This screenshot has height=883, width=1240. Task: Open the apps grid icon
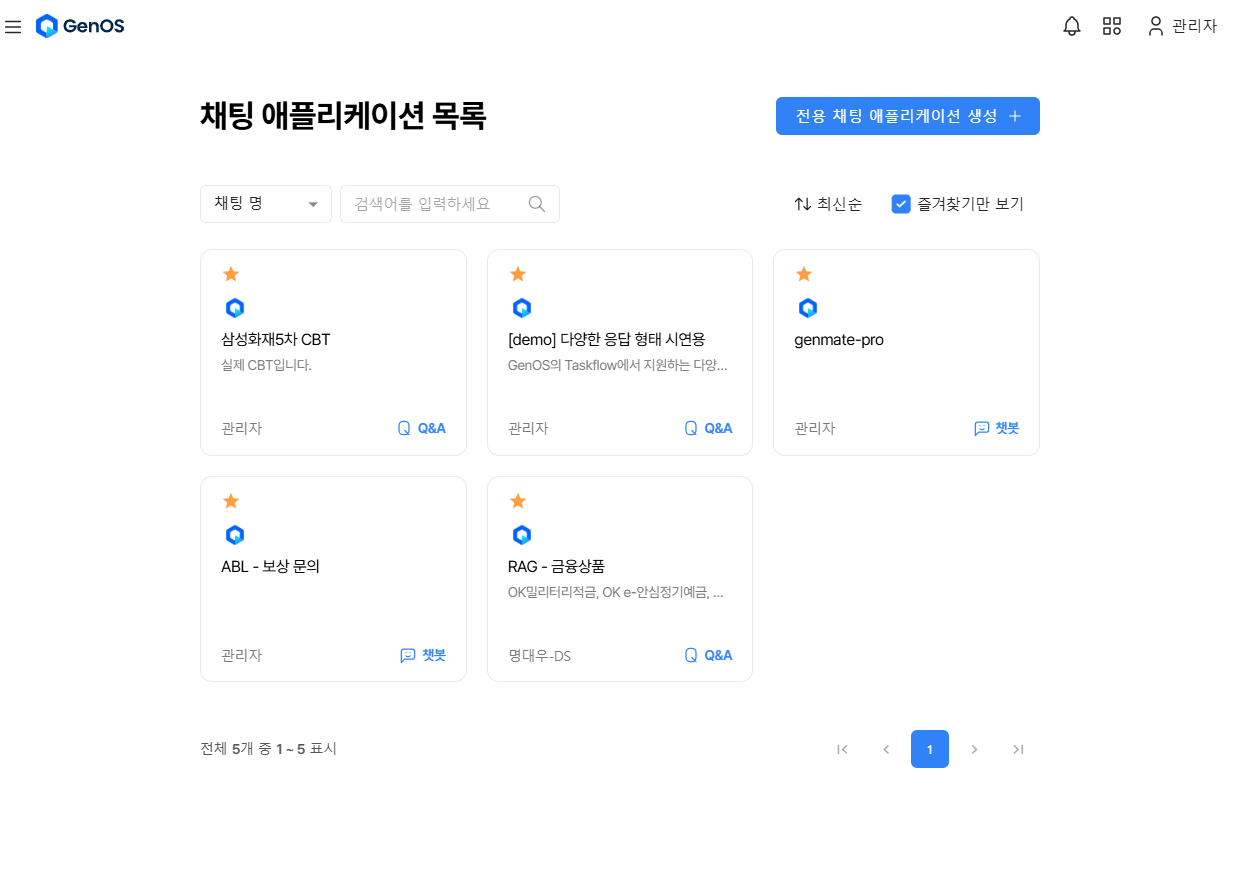tap(1112, 26)
